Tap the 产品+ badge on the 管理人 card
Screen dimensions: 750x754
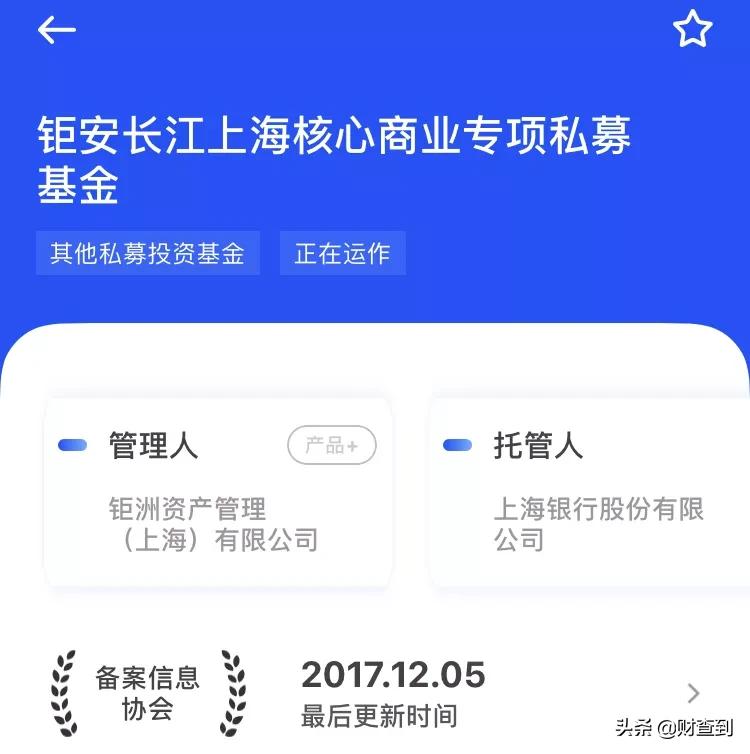[331, 446]
